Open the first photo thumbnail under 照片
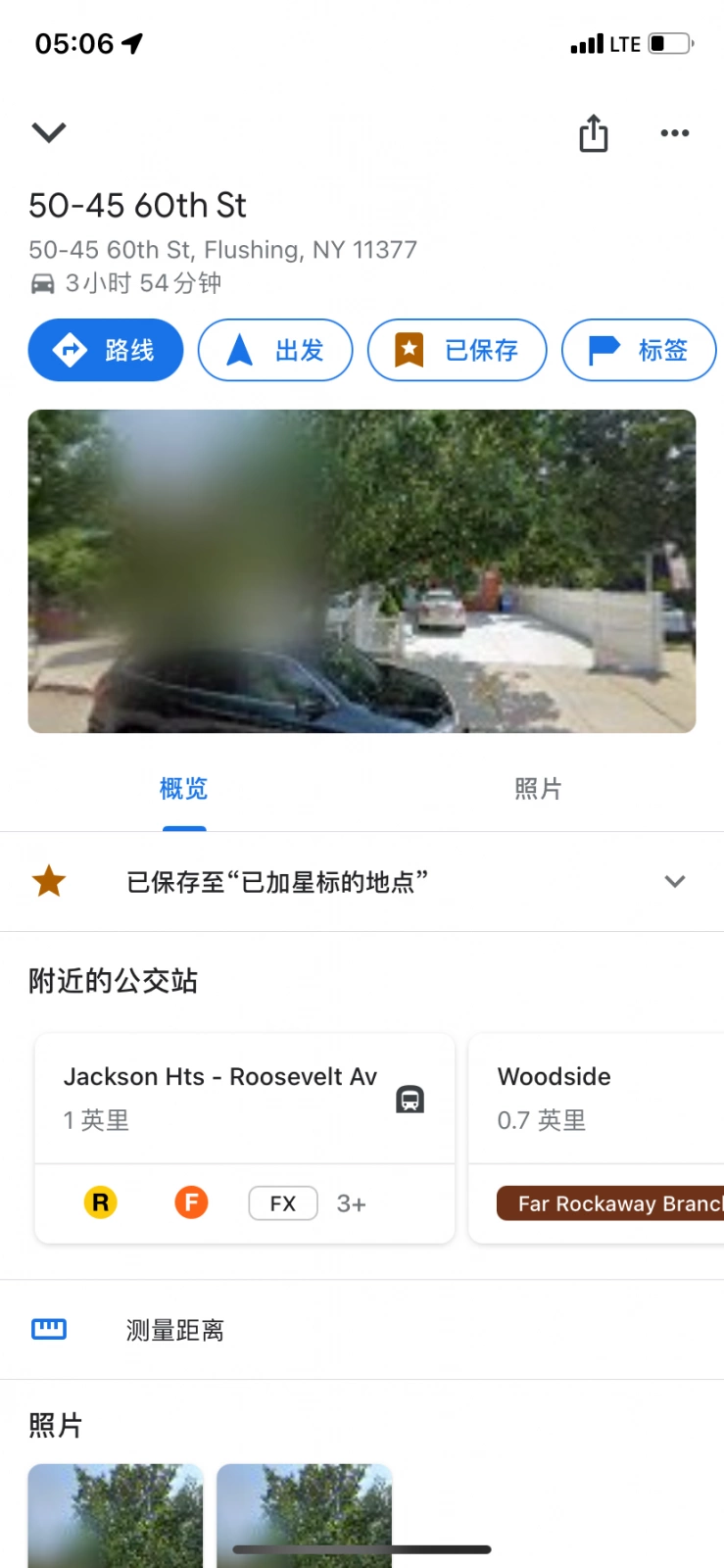Screen dimensions: 724x1568 tap(116, 1515)
